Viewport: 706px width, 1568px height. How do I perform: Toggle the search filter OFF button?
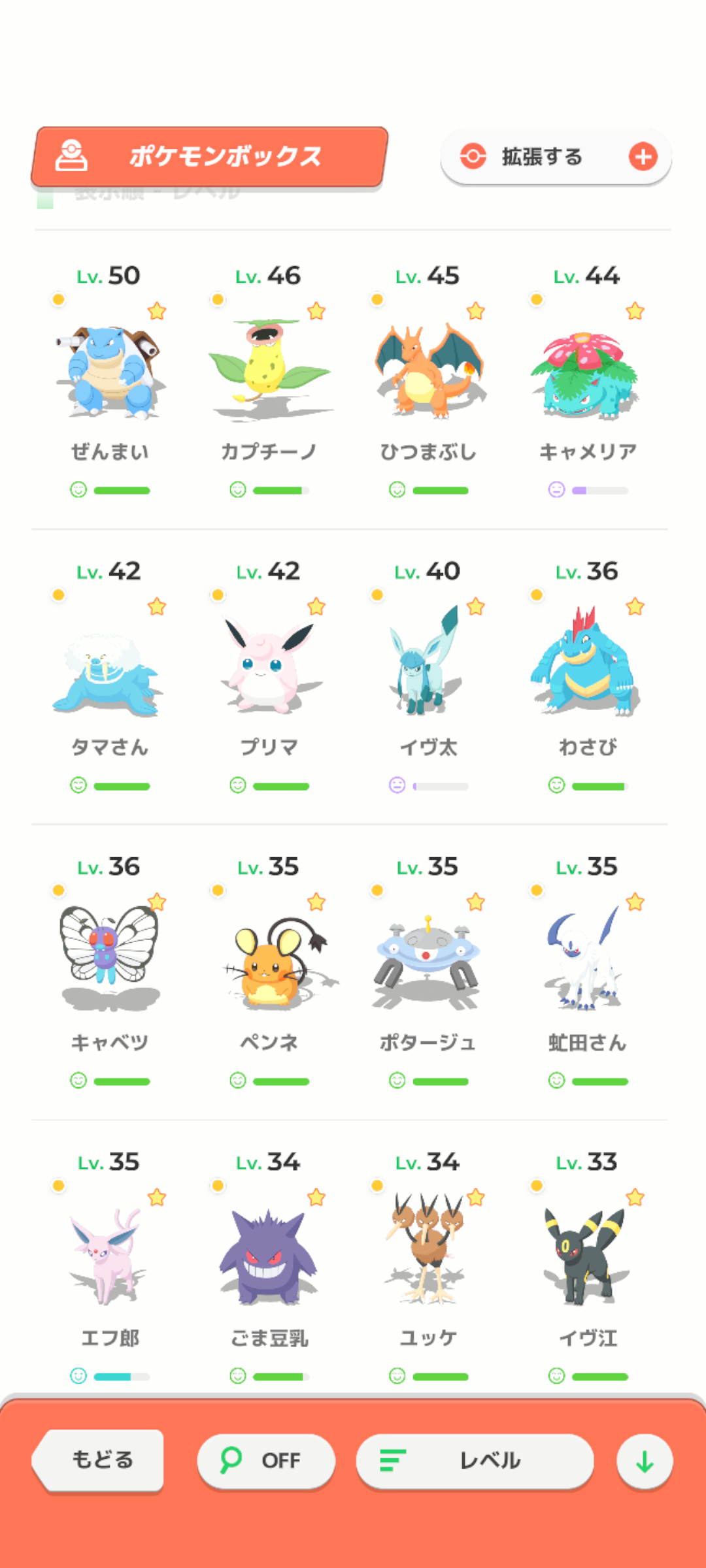point(265,1460)
